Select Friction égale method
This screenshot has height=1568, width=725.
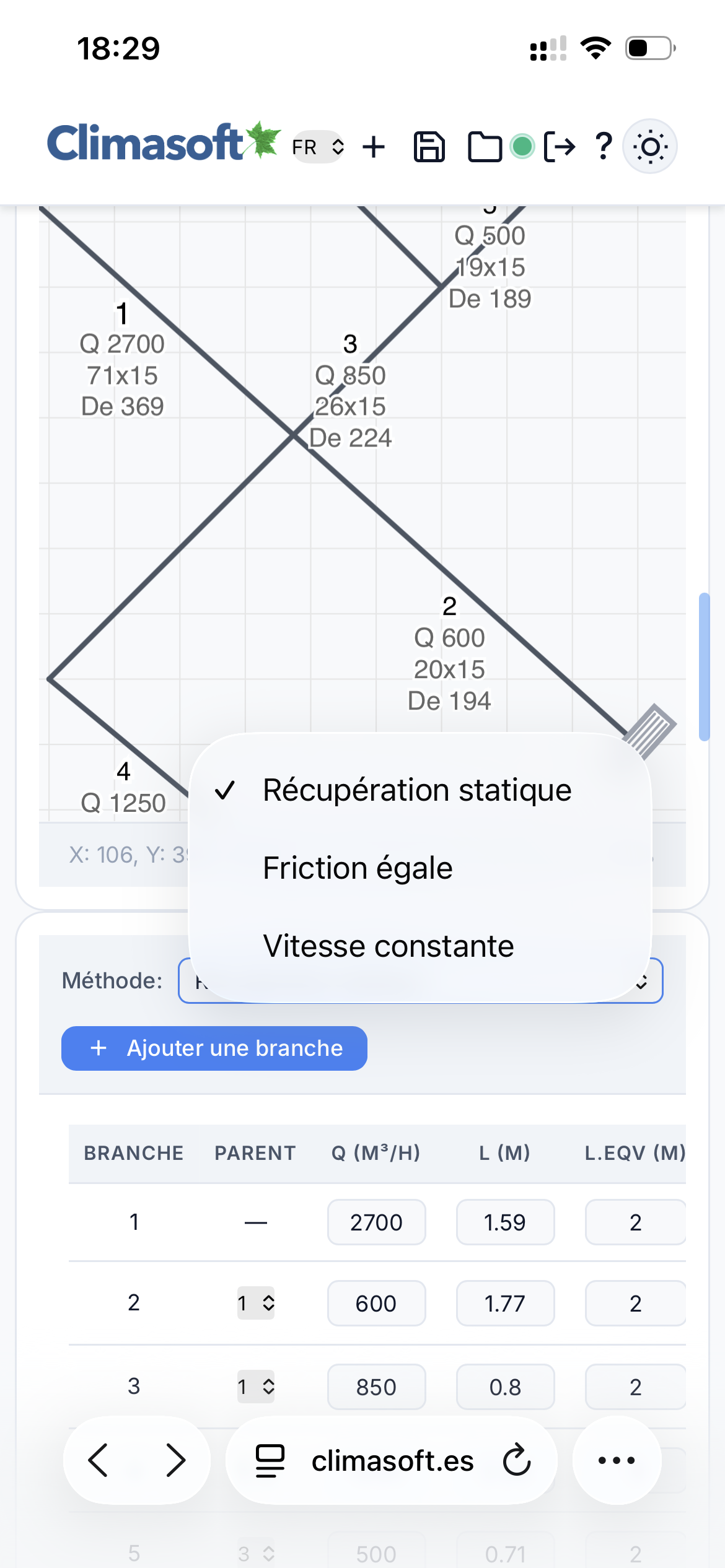coord(358,868)
